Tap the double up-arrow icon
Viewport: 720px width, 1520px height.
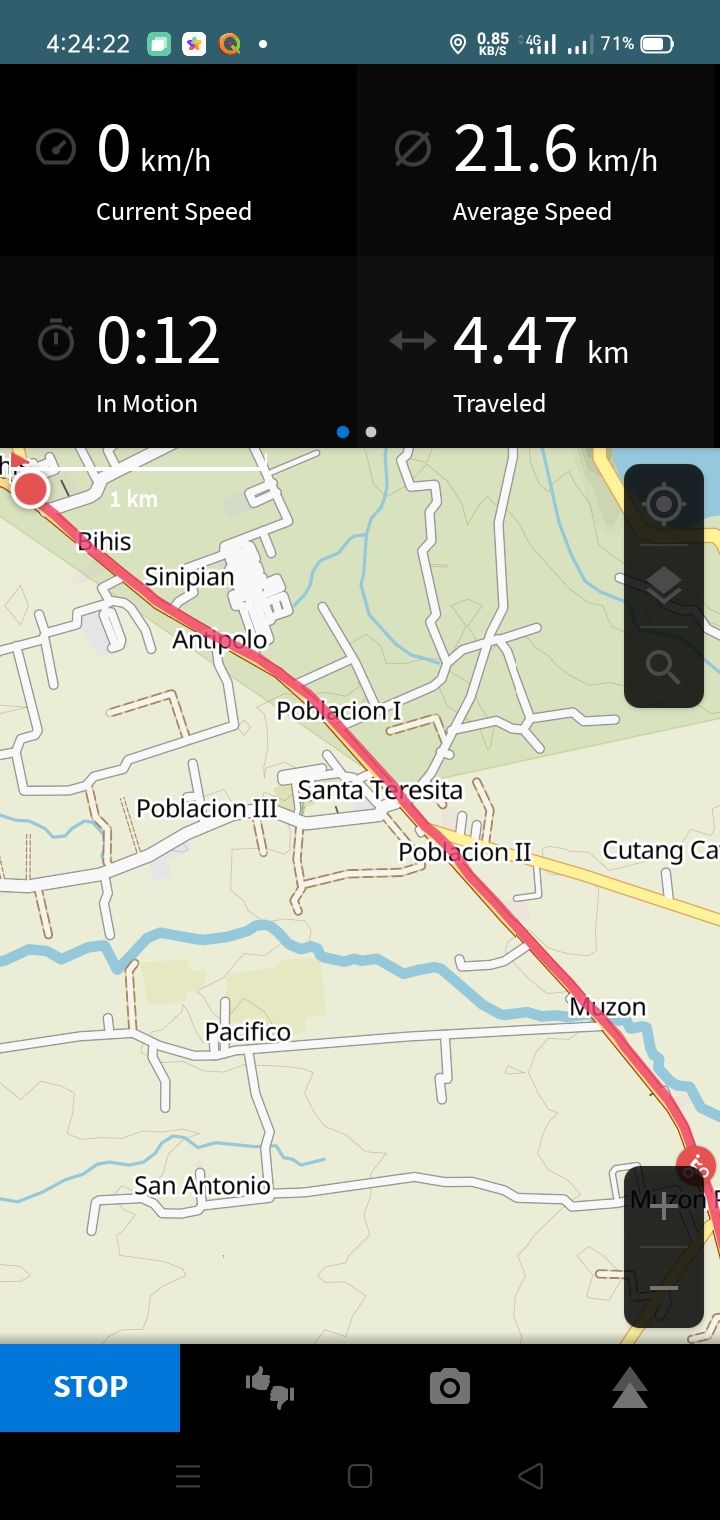630,1387
